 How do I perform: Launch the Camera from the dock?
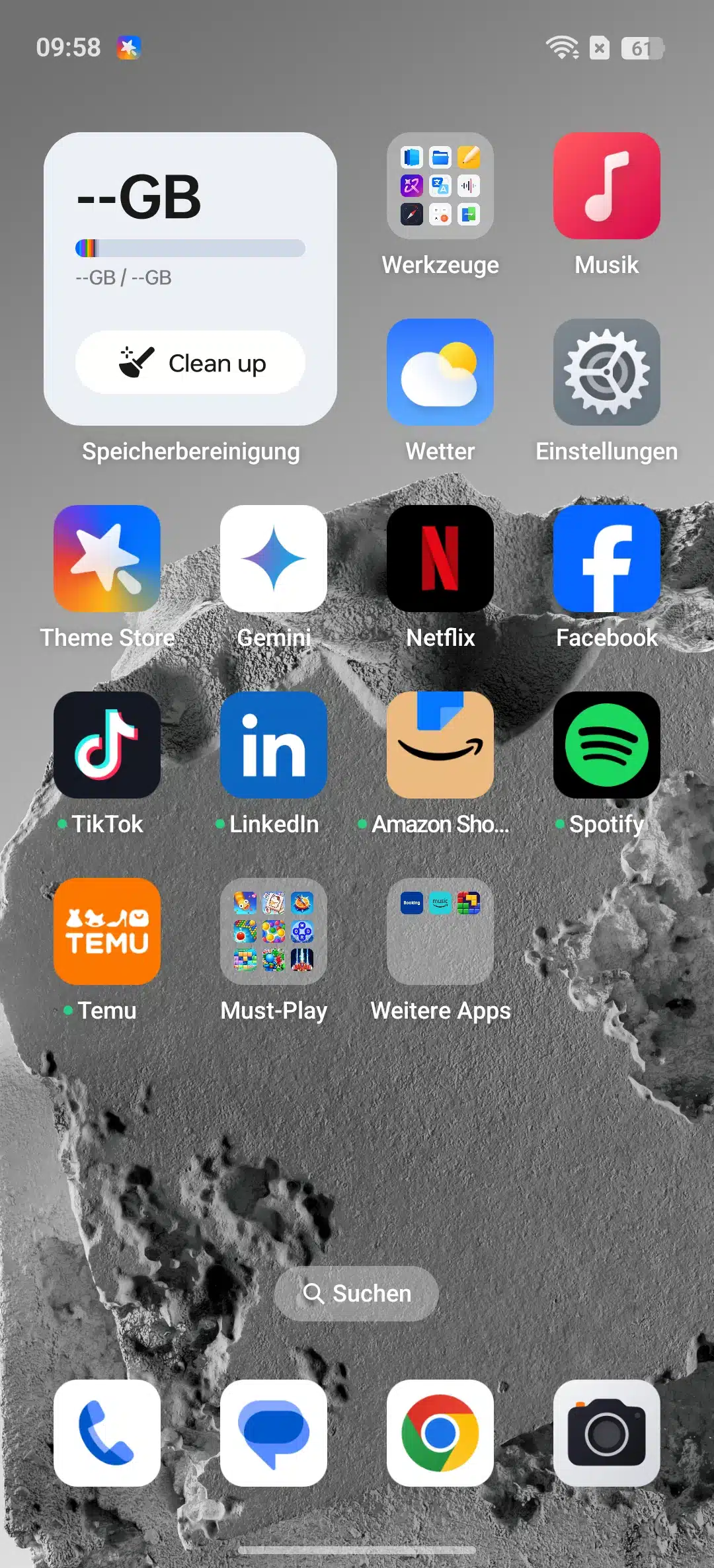(x=607, y=1433)
